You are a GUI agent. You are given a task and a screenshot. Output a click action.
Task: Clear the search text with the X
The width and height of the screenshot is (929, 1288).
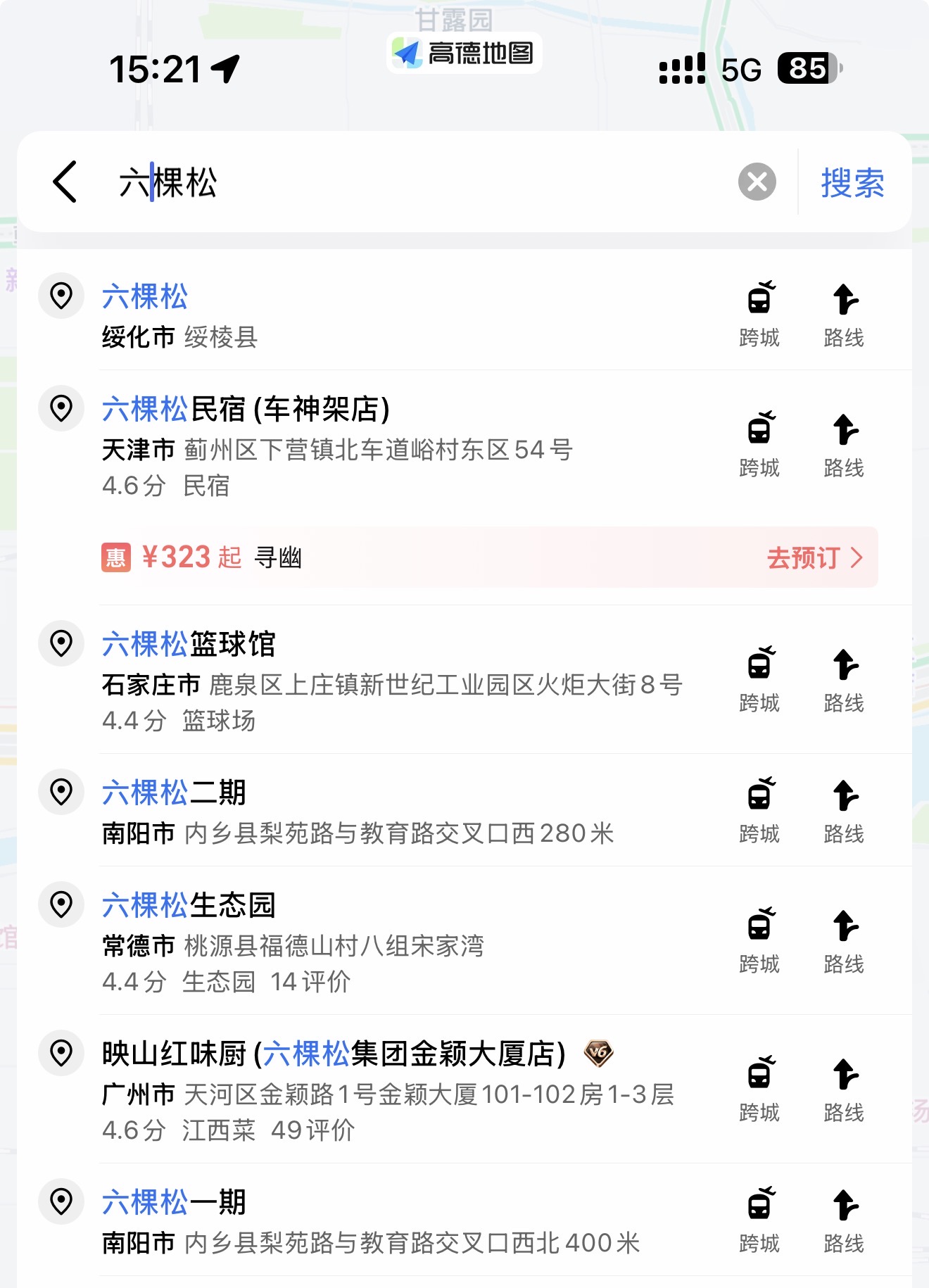(757, 182)
